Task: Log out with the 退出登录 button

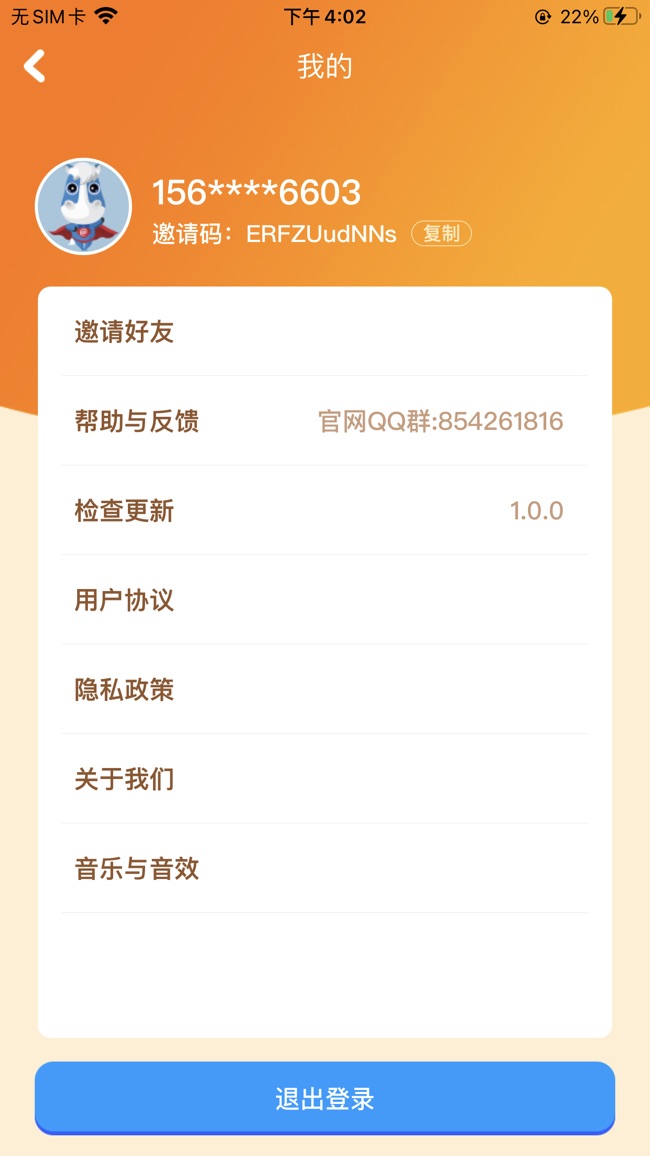Action: (325, 1098)
